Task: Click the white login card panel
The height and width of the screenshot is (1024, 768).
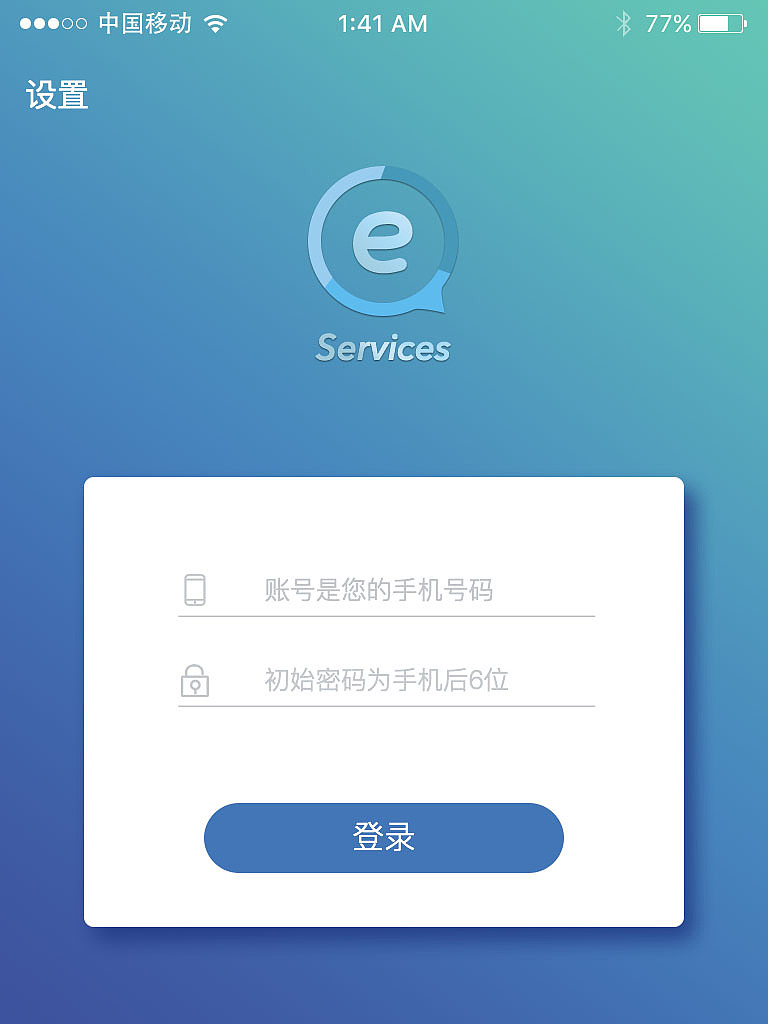Action: coord(384,760)
